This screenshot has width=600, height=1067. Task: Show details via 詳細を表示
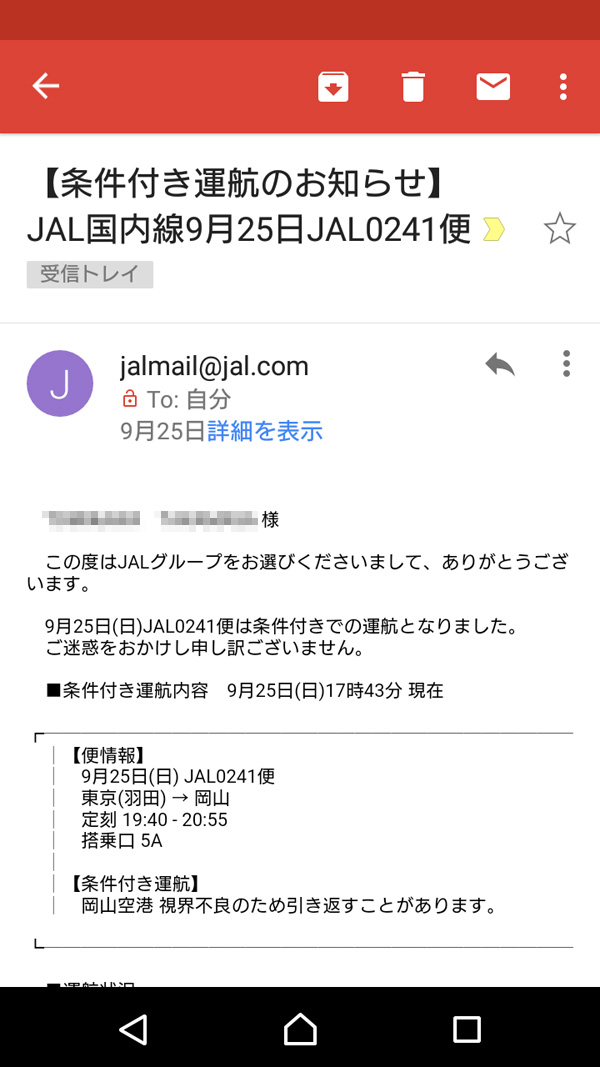(265, 430)
